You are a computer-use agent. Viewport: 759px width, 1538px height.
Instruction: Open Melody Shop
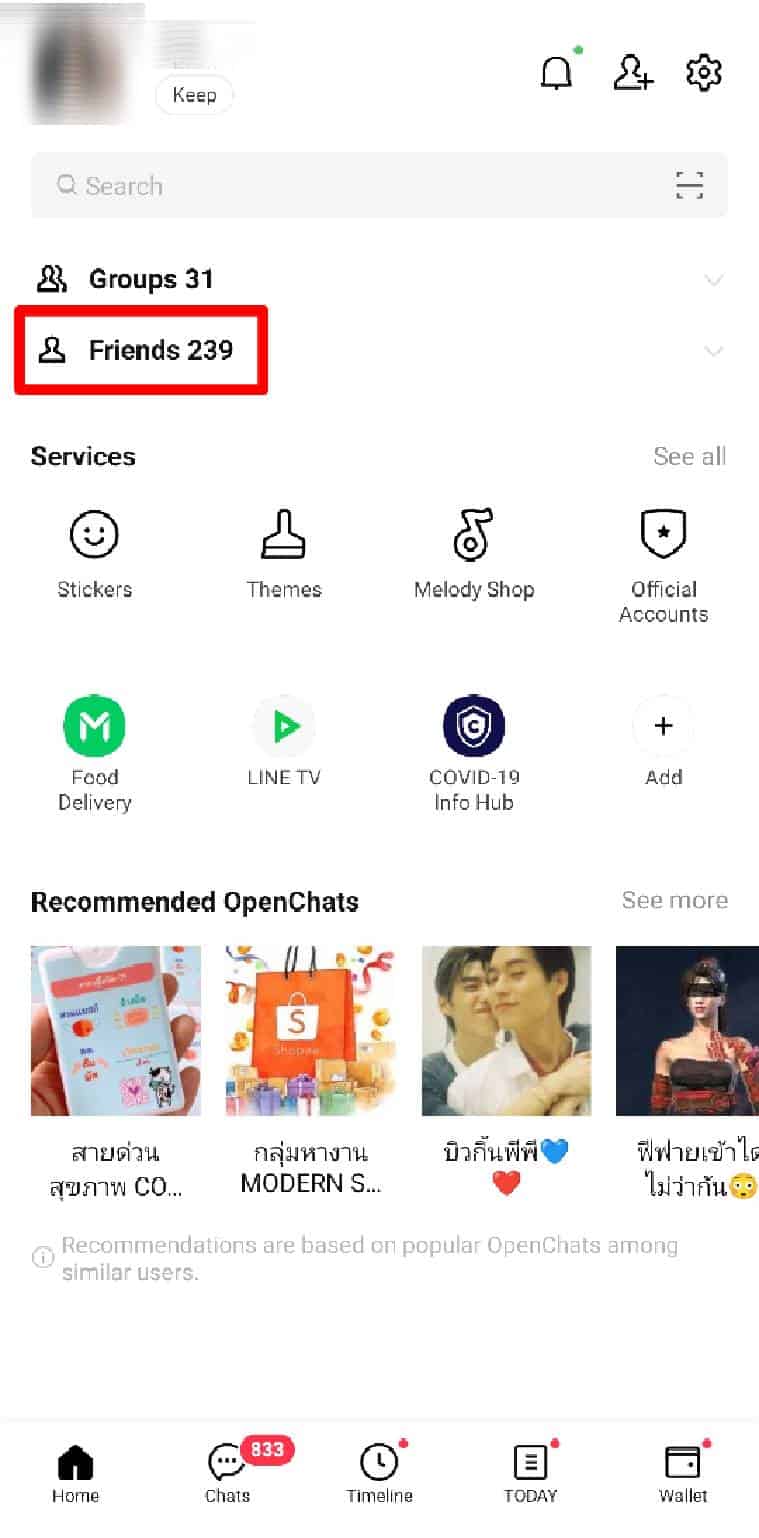(x=474, y=554)
